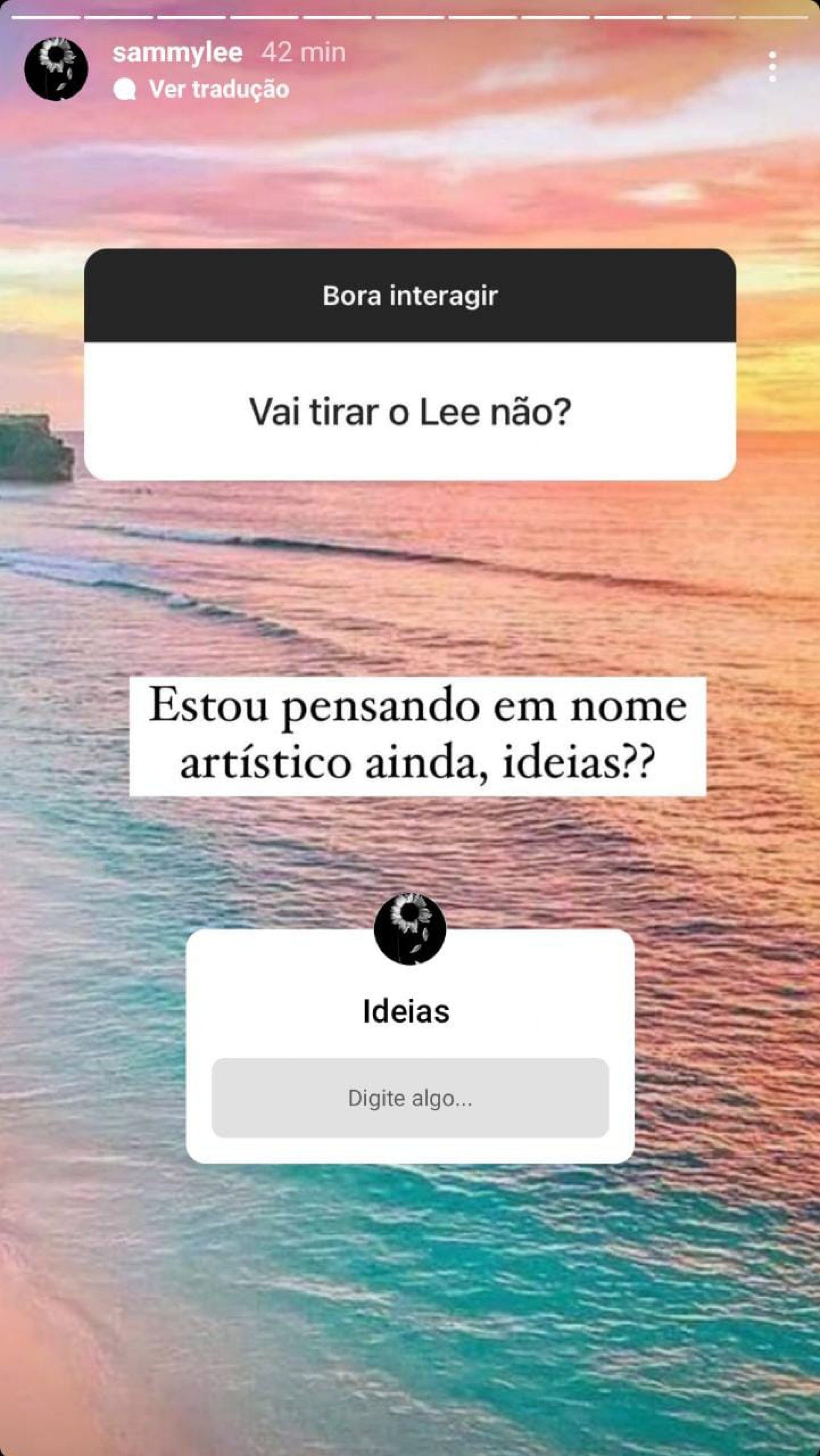Screen dimensions: 820x1456
Task: Tap Ver tradução to translate story
Action: pos(218,89)
